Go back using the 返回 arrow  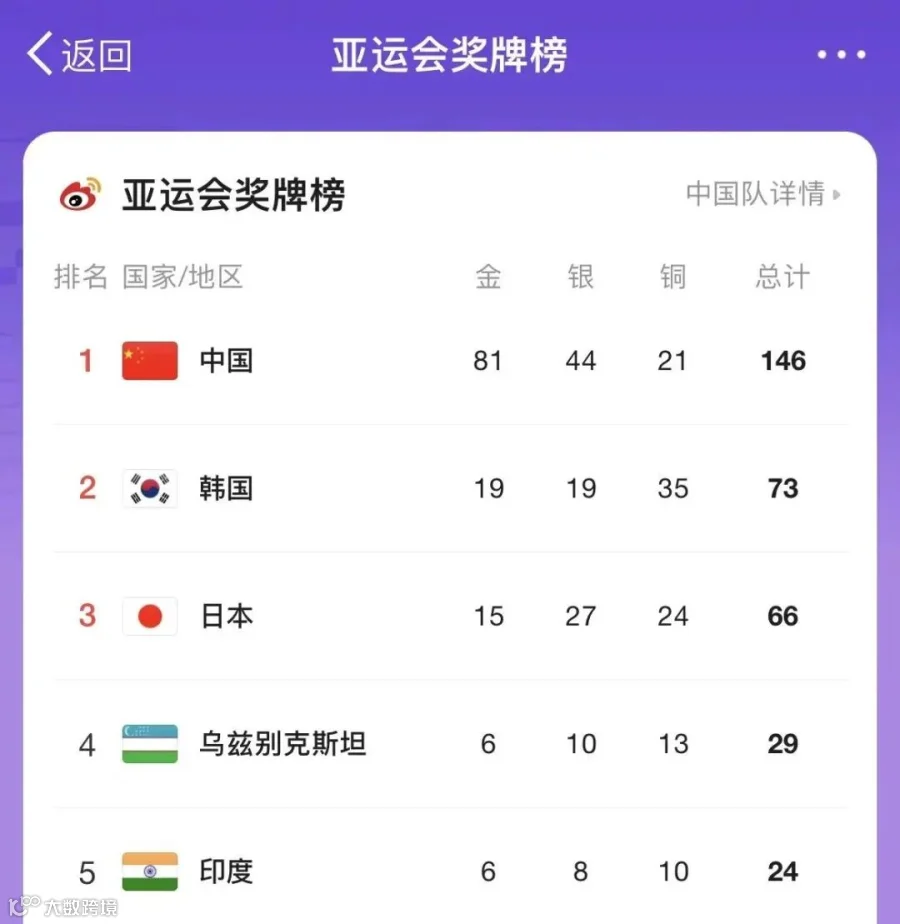click(x=79, y=54)
